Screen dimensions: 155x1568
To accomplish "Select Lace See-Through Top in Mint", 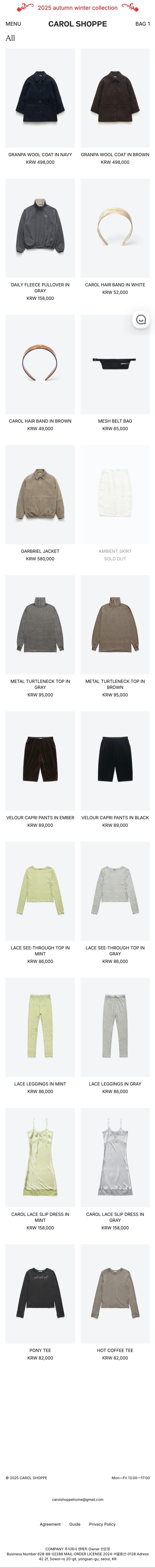I will pyautogui.click(x=40, y=891).
